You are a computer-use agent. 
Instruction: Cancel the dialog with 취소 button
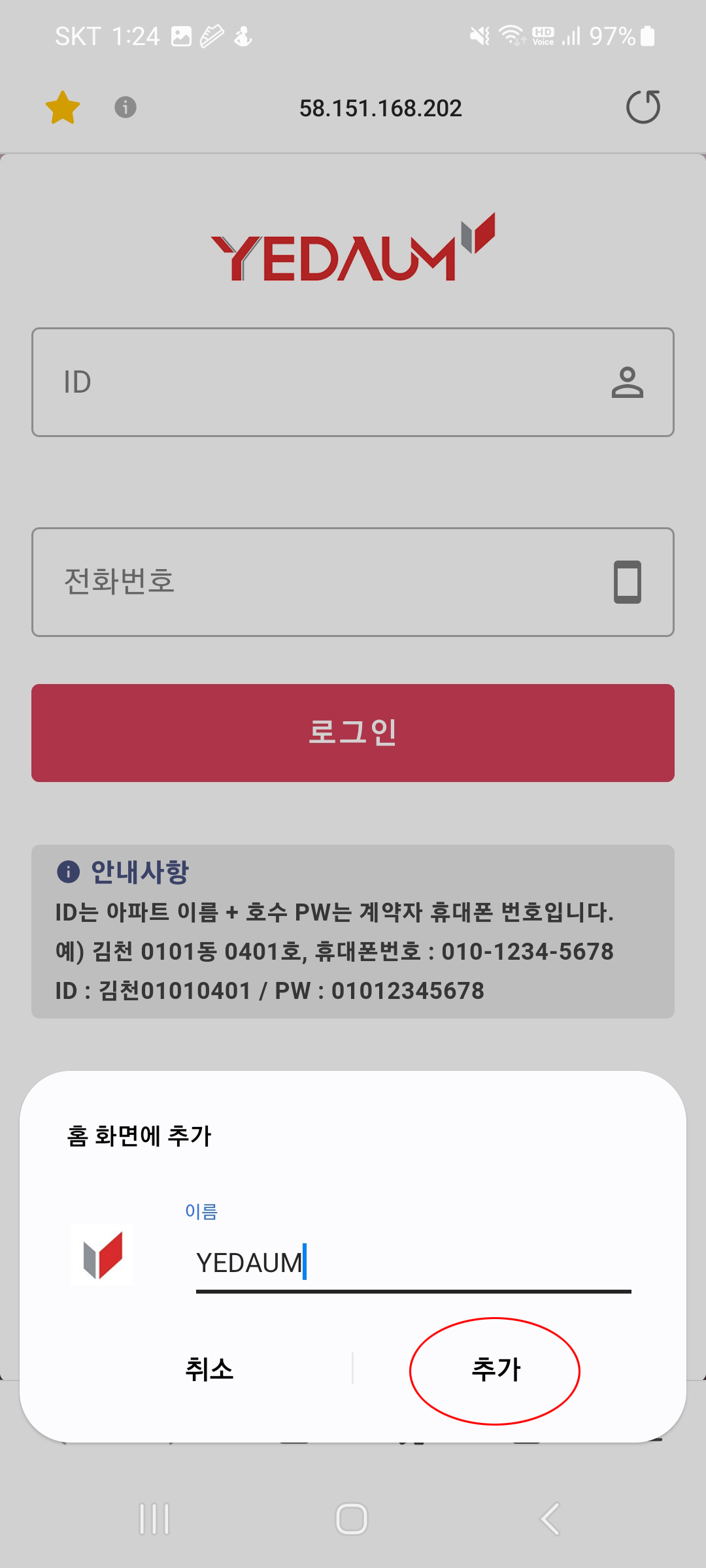click(x=209, y=1369)
